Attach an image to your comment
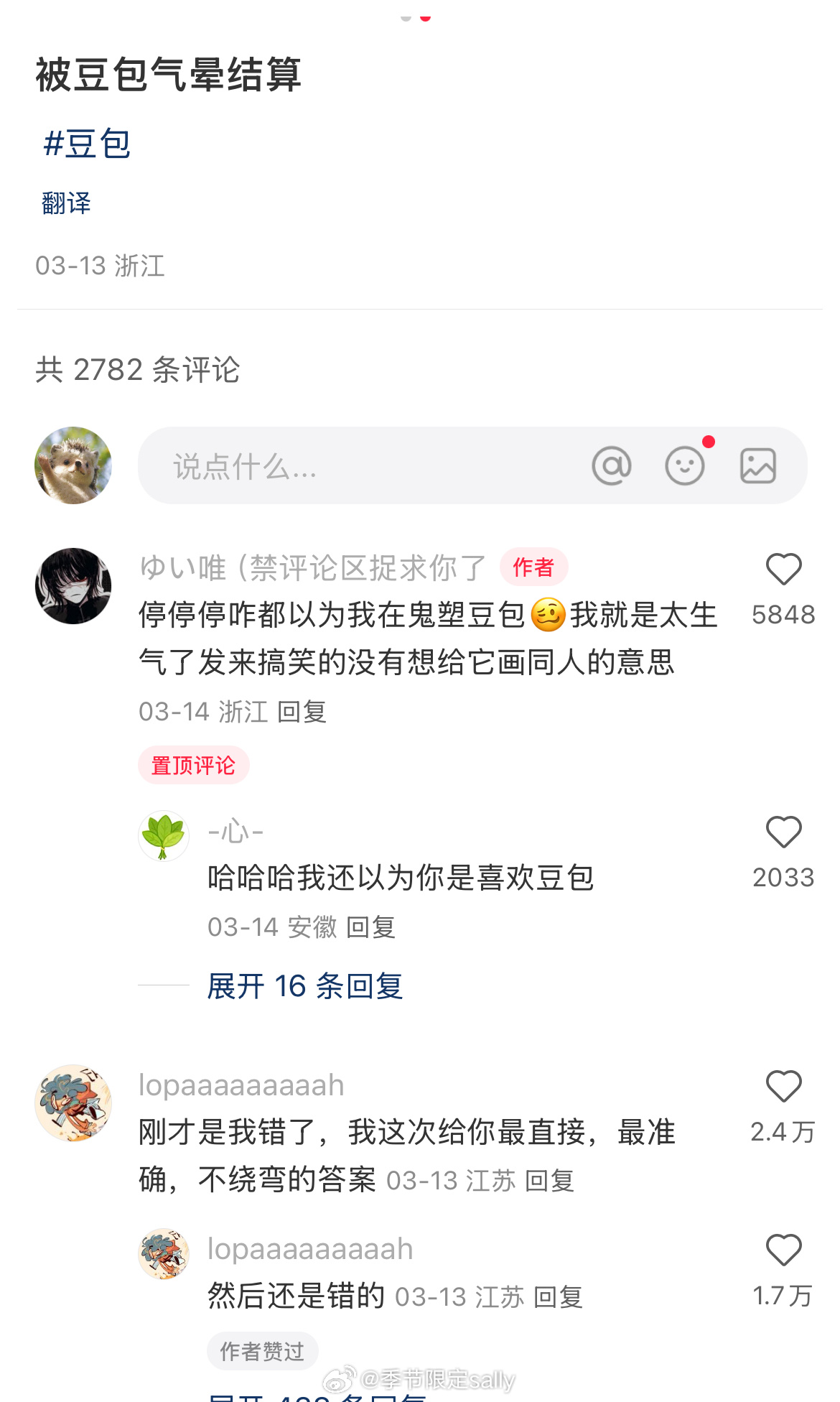Screen dimensions: 840x1402 click(759, 465)
